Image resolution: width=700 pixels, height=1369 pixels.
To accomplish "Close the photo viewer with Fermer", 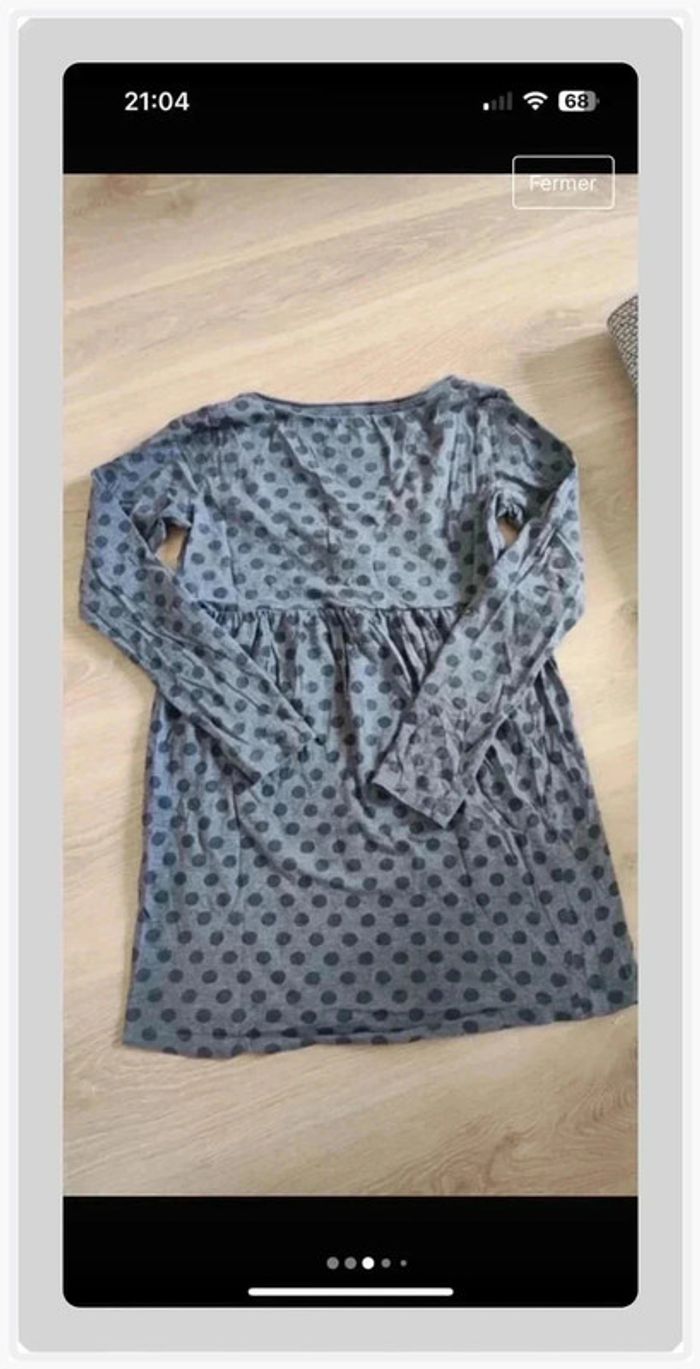I will [562, 183].
